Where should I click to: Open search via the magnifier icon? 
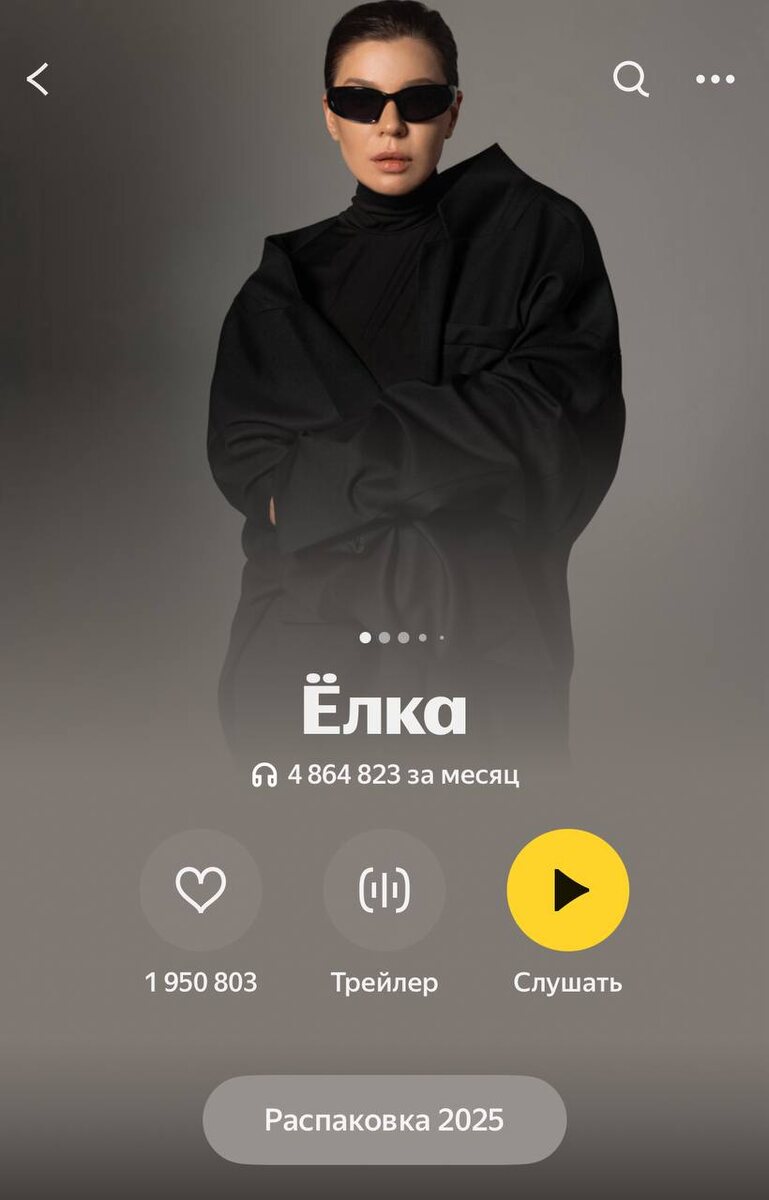pyautogui.click(x=630, y=79)
